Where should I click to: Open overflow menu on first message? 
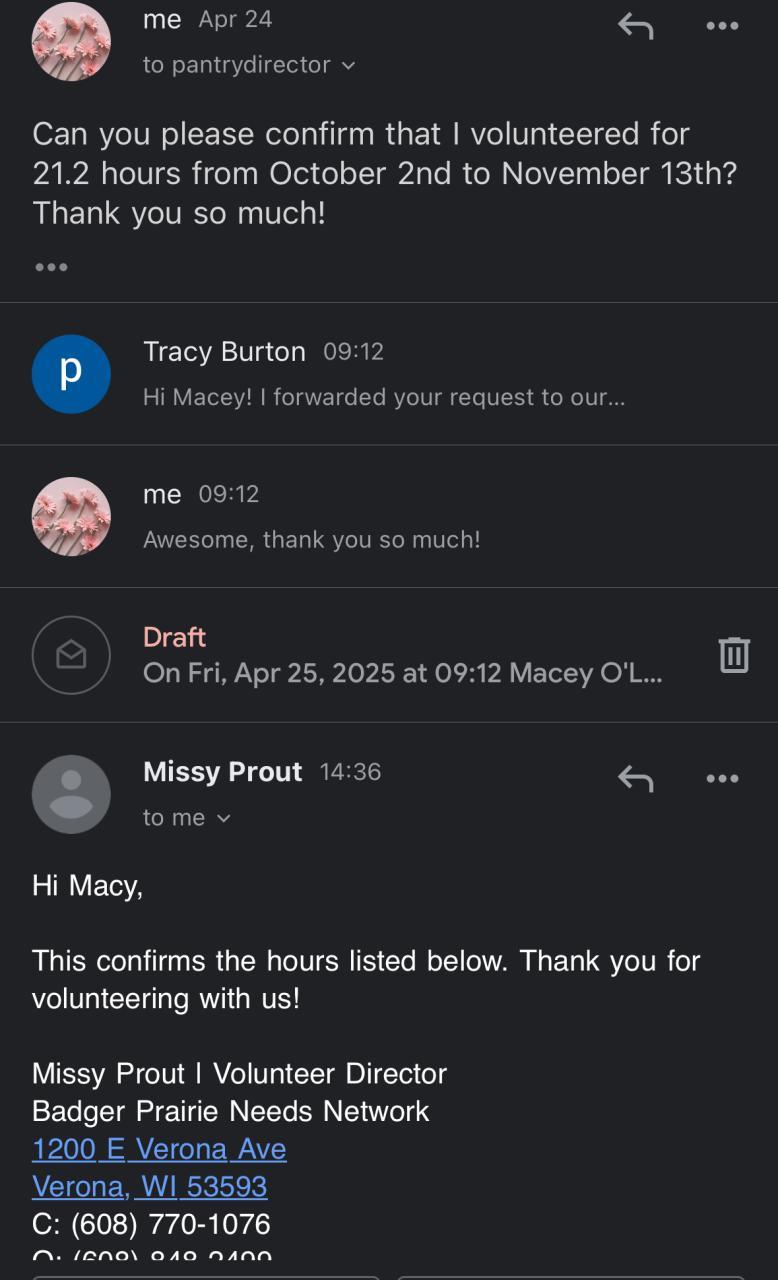point(722,26)
